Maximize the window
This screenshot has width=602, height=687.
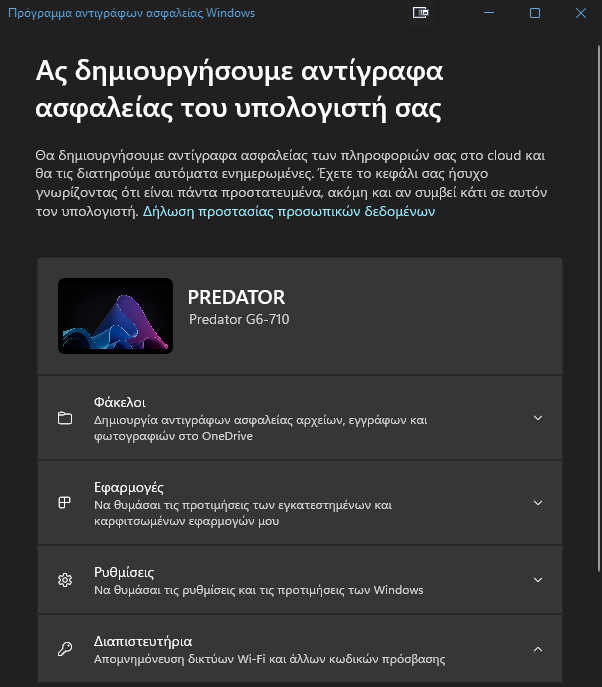coord(535,13)
